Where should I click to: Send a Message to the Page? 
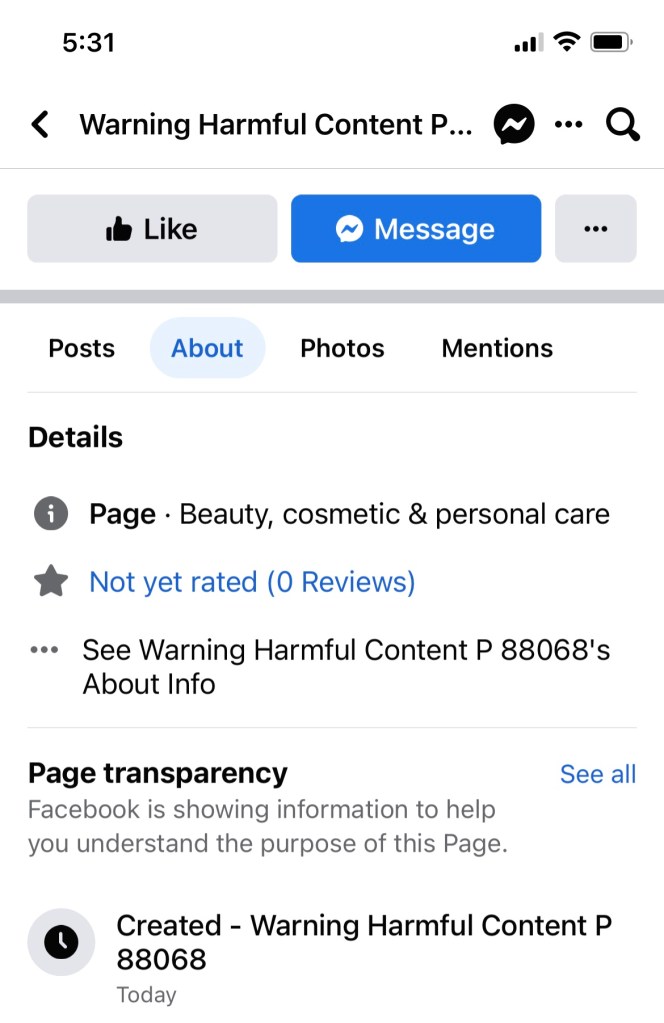416,229
